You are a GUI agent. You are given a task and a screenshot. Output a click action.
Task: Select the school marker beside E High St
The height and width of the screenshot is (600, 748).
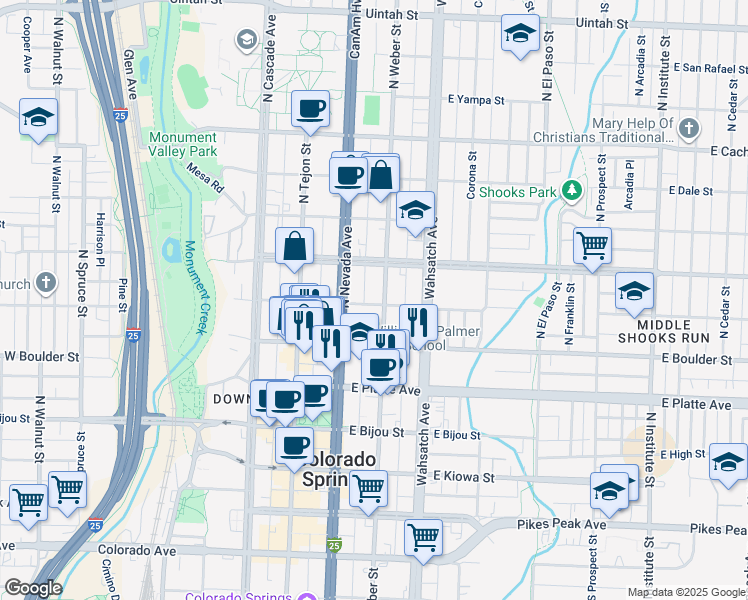[x=727, y=464]
